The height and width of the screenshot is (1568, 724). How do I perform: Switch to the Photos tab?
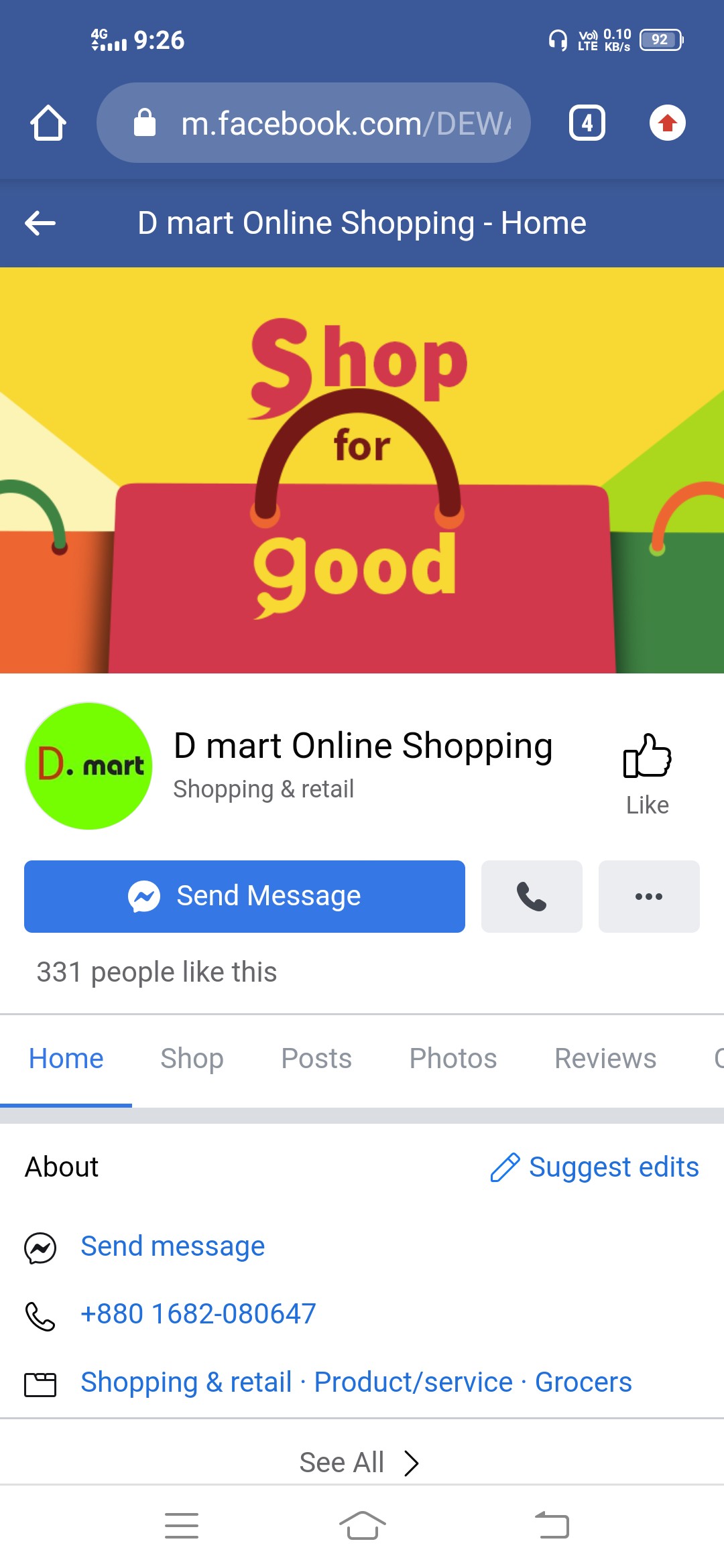point(453,1059)
